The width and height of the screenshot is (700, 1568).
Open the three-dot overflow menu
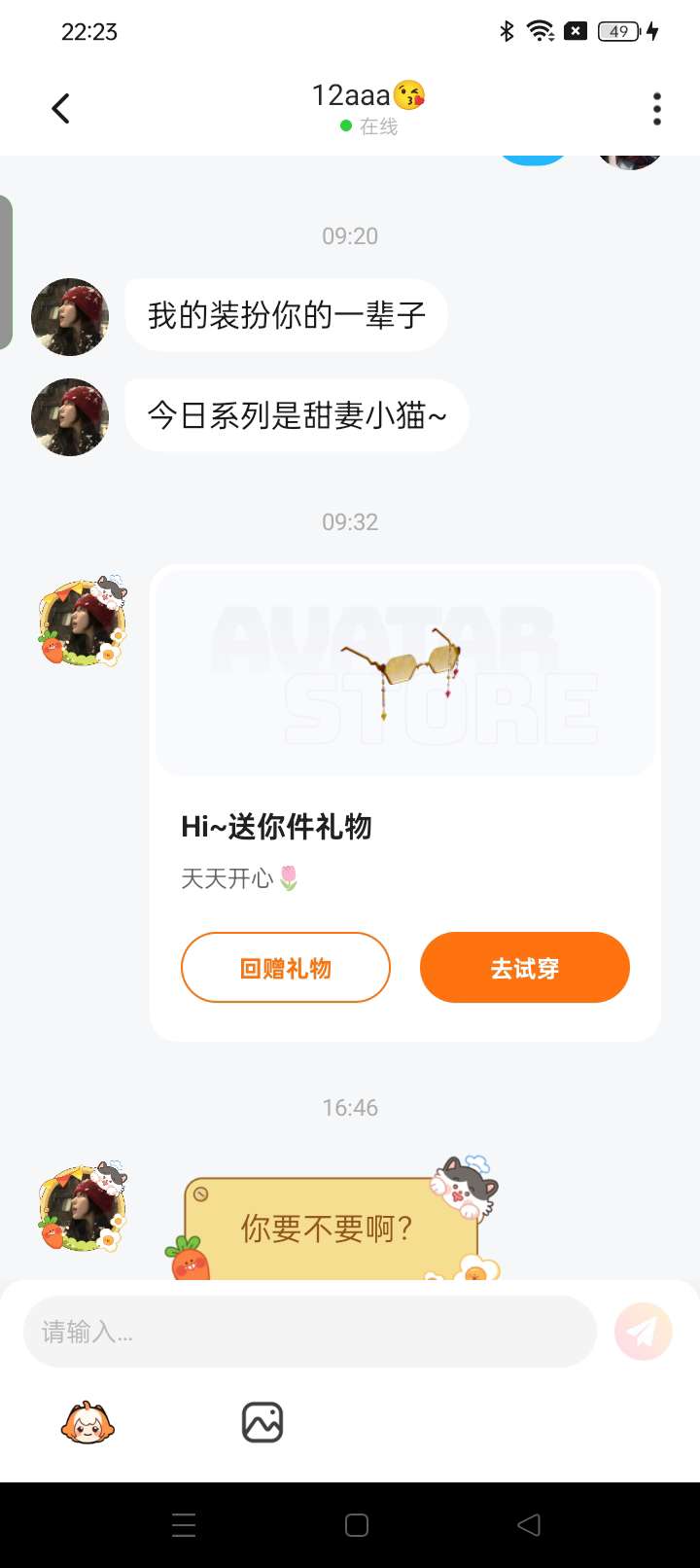[x=657, y=109]
